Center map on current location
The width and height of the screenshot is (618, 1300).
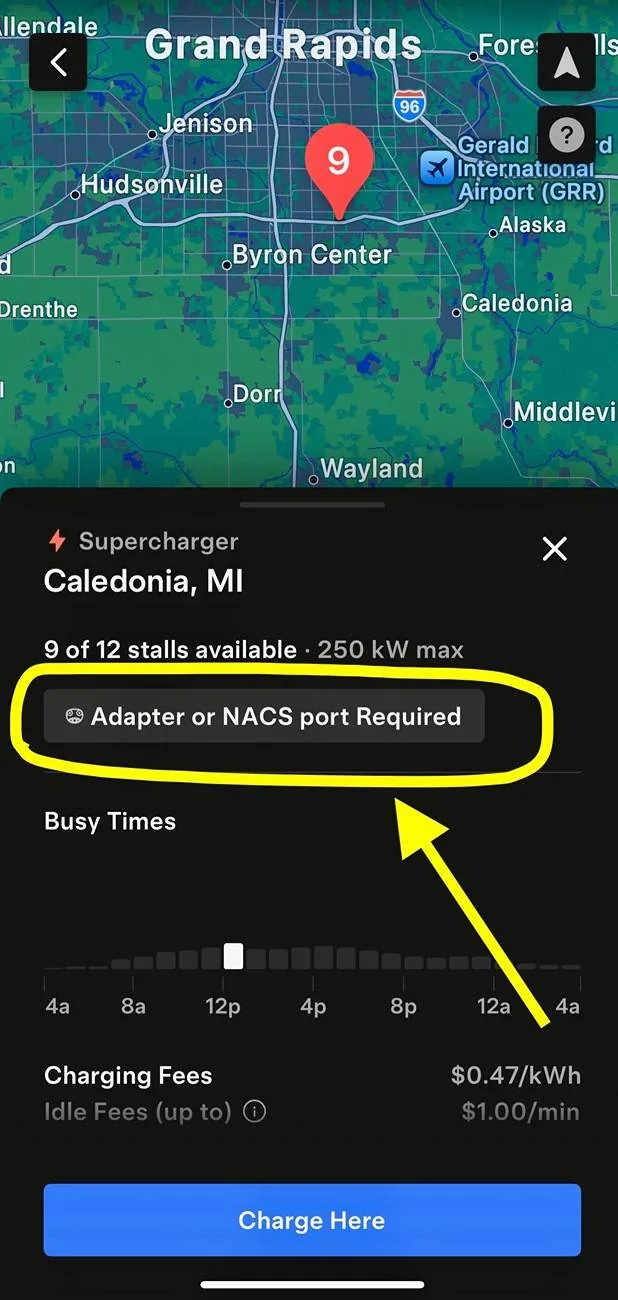coord(566,63)
